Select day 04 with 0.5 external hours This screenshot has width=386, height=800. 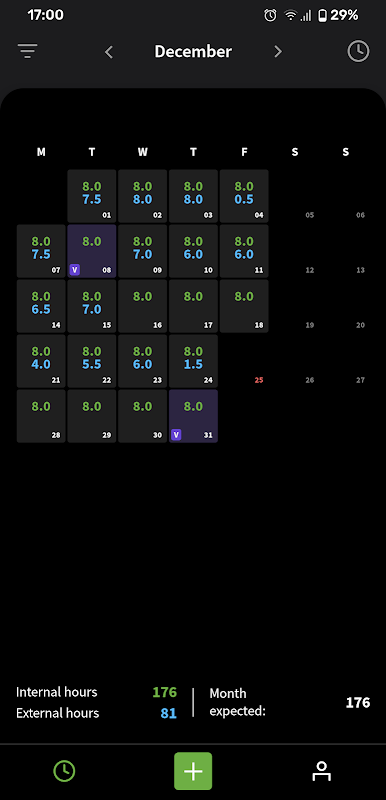(x=244, y=196)
